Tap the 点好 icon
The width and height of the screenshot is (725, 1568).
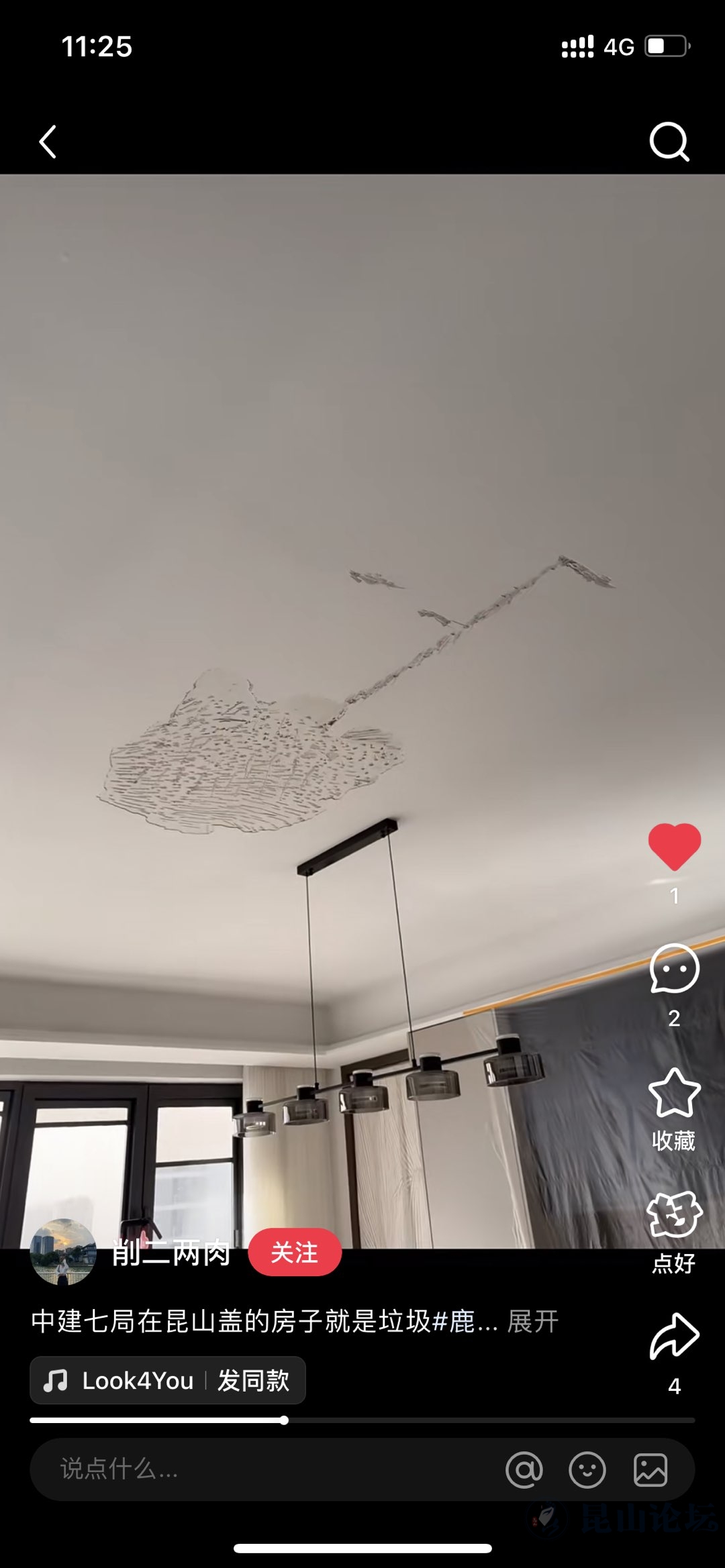coord(674,1216)
